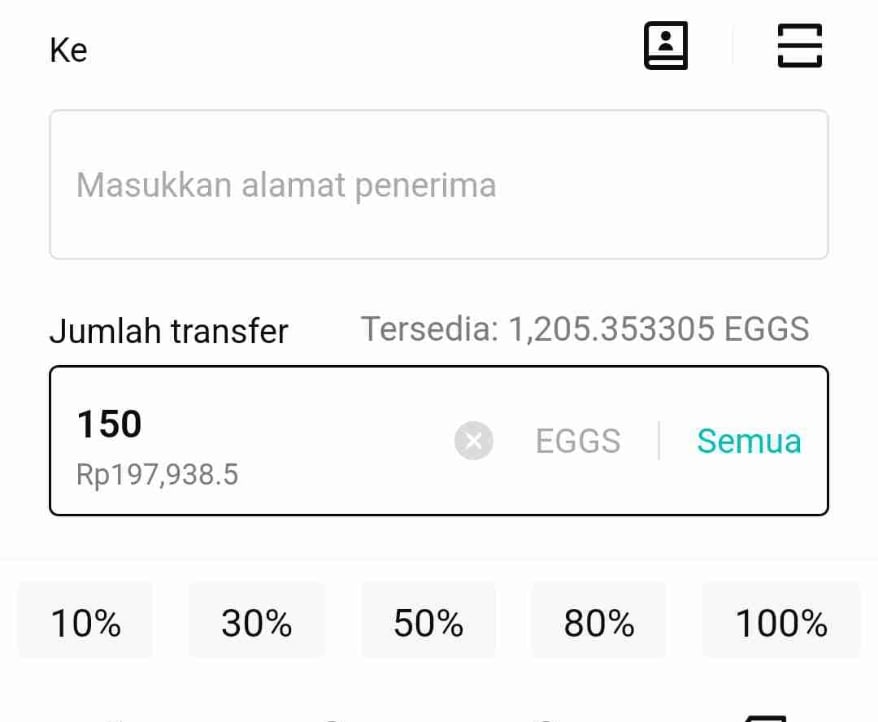The width and height of the screenshot is (878, 722).
Task: Open the address book icon
Action: pyautogui.click(x=665, y=46)
